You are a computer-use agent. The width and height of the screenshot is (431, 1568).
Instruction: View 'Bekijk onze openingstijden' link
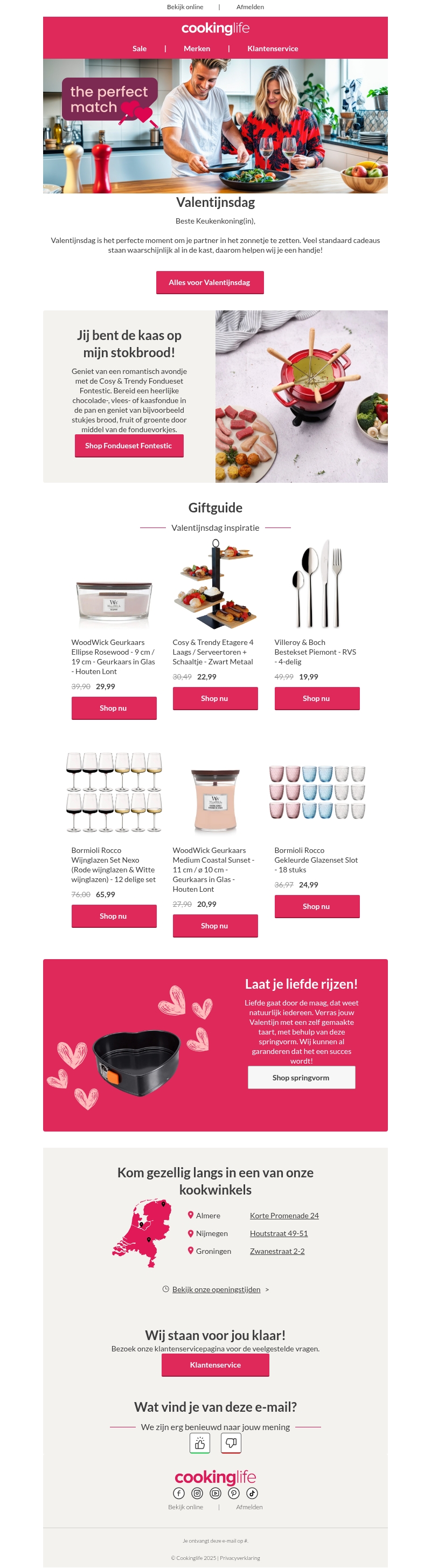(x=216, y=1289)
